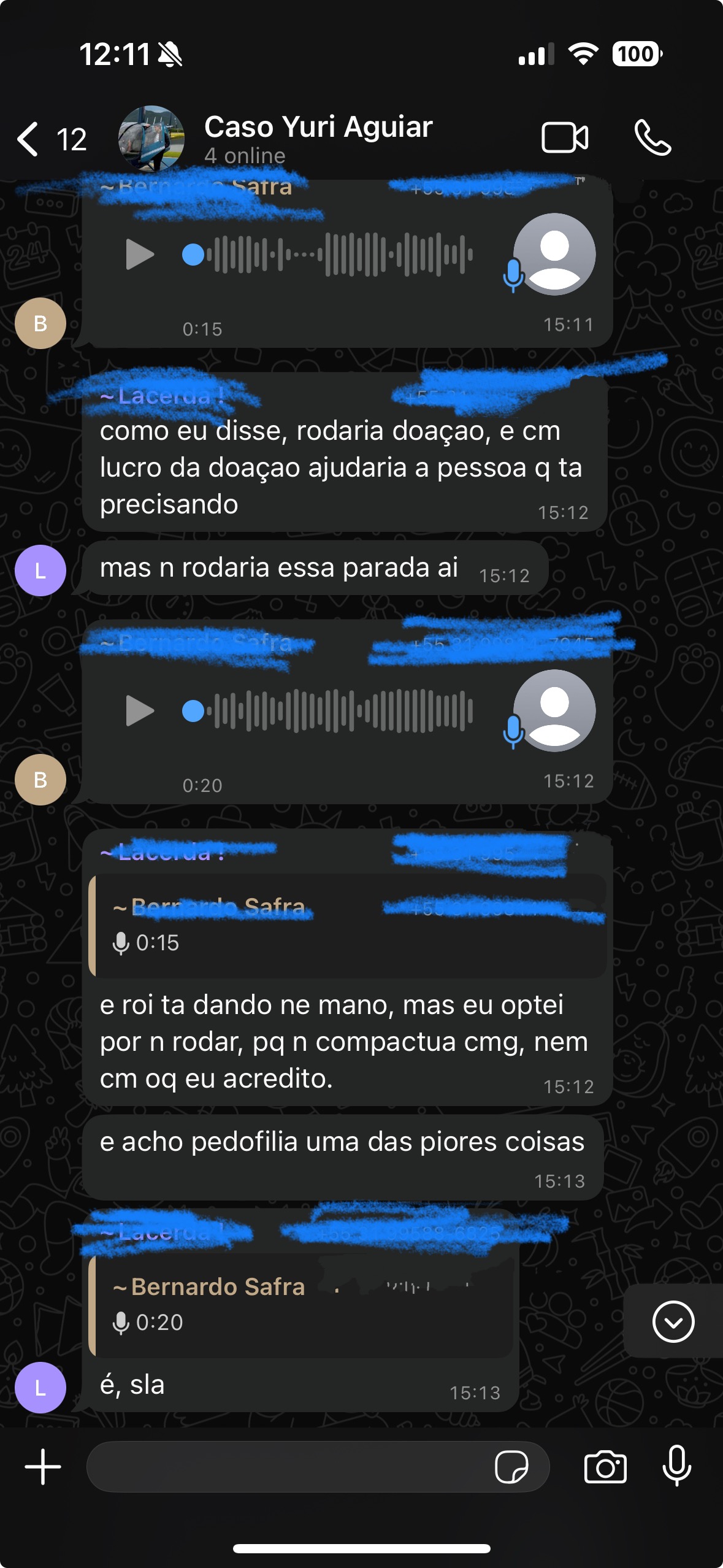Play the 0:20 voice message

point(140,711)
